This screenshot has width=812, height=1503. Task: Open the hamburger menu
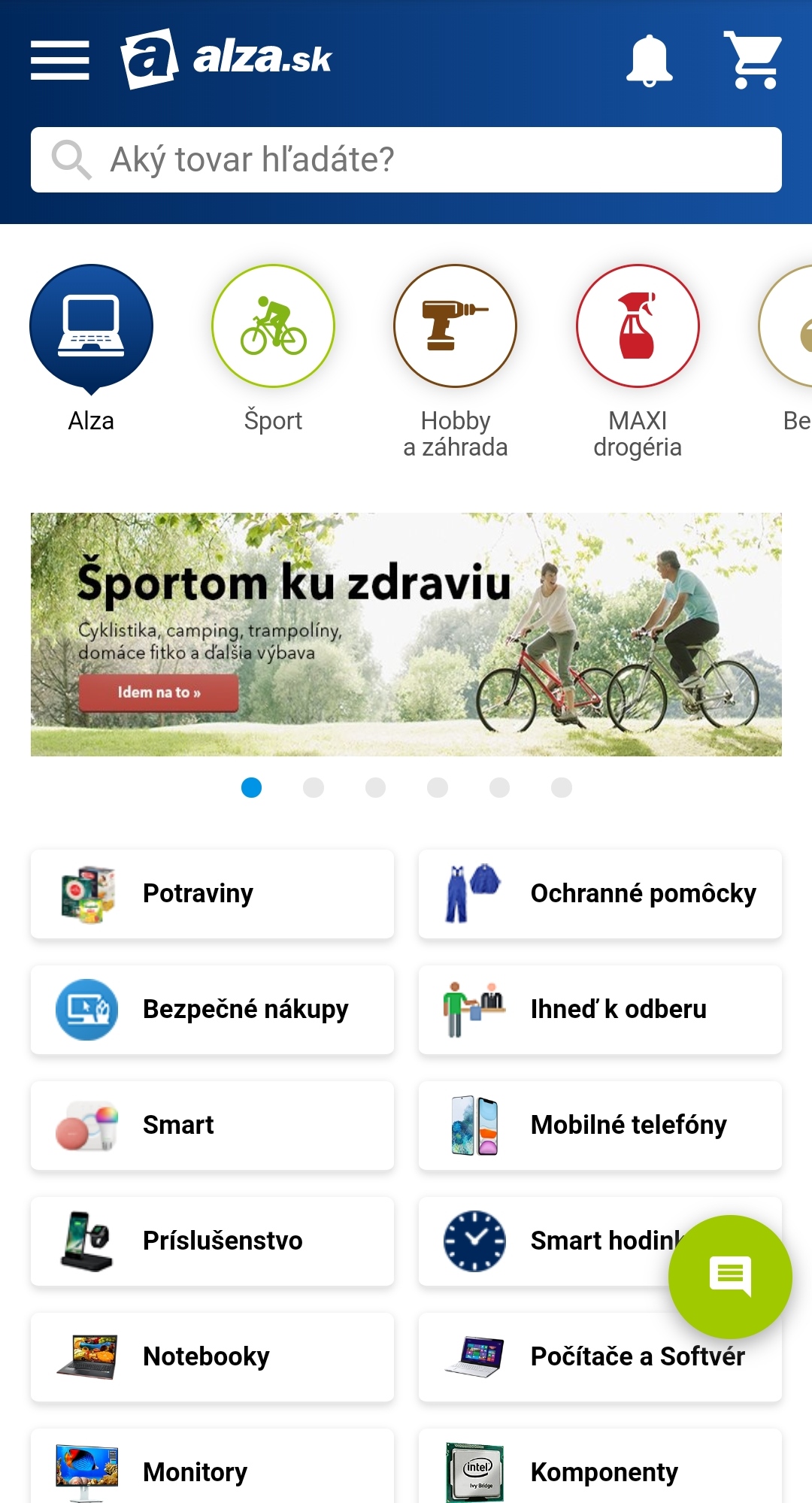(59, 60)
